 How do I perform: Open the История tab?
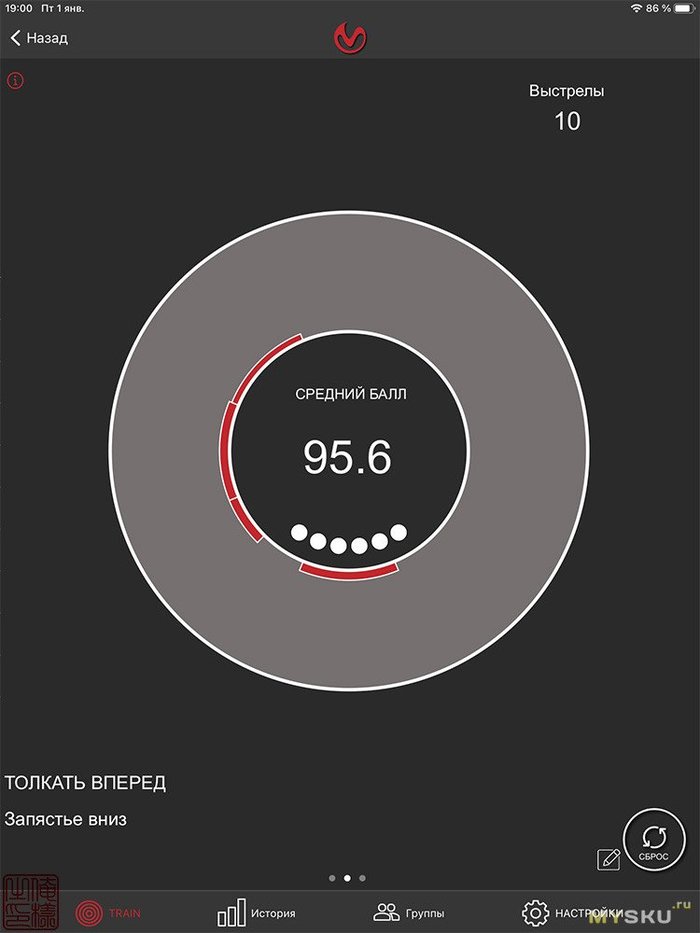[256, 912]
